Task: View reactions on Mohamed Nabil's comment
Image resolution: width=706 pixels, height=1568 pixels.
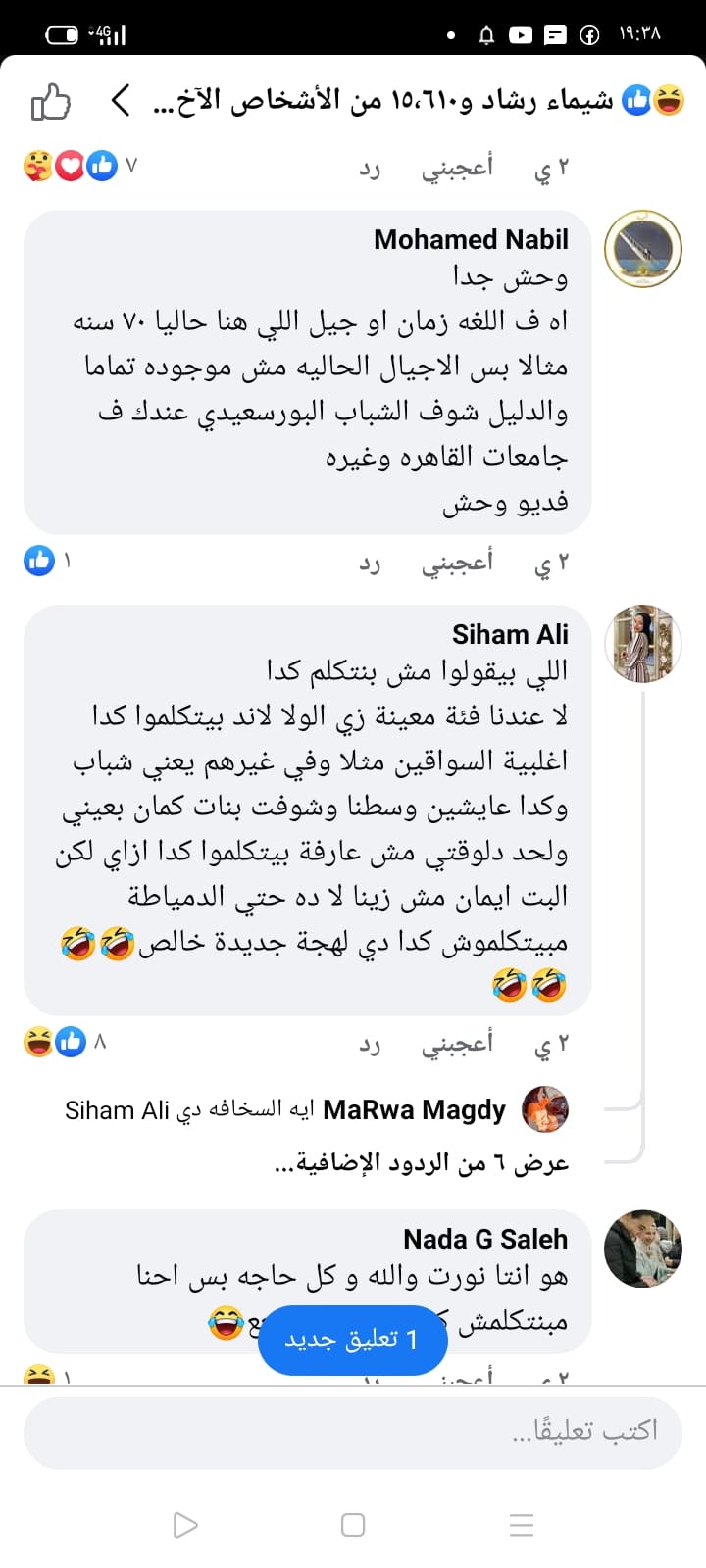Action: pyautogui.click(x=45, y=562)
